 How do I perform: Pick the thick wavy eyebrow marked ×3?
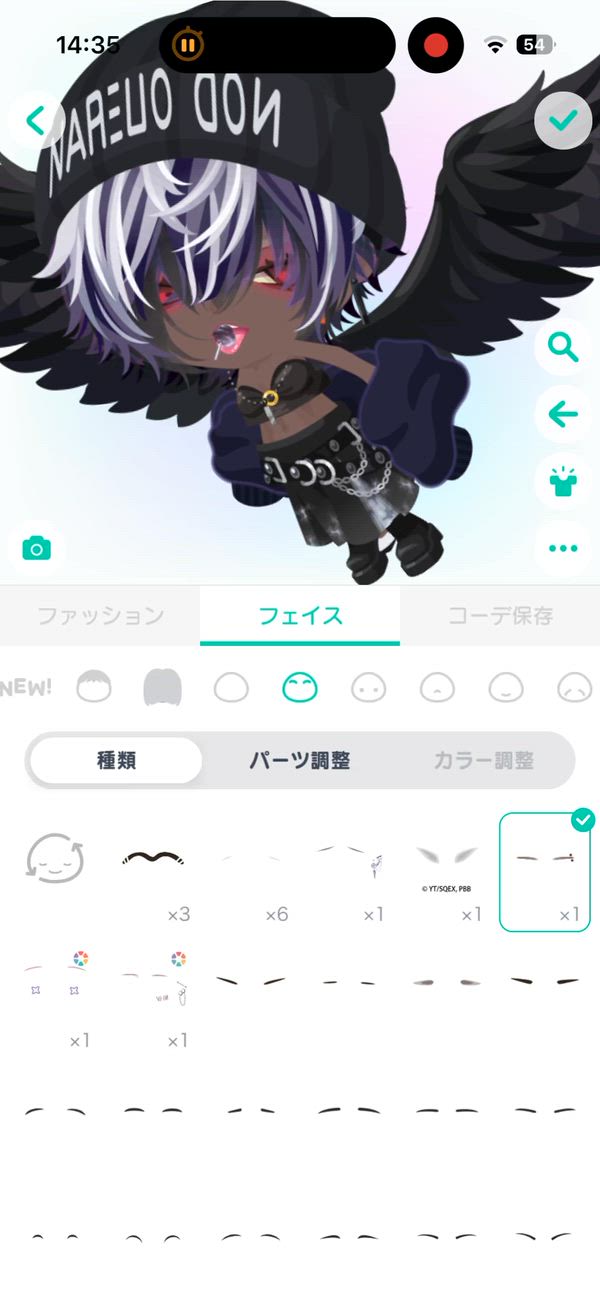click(153, 865)
